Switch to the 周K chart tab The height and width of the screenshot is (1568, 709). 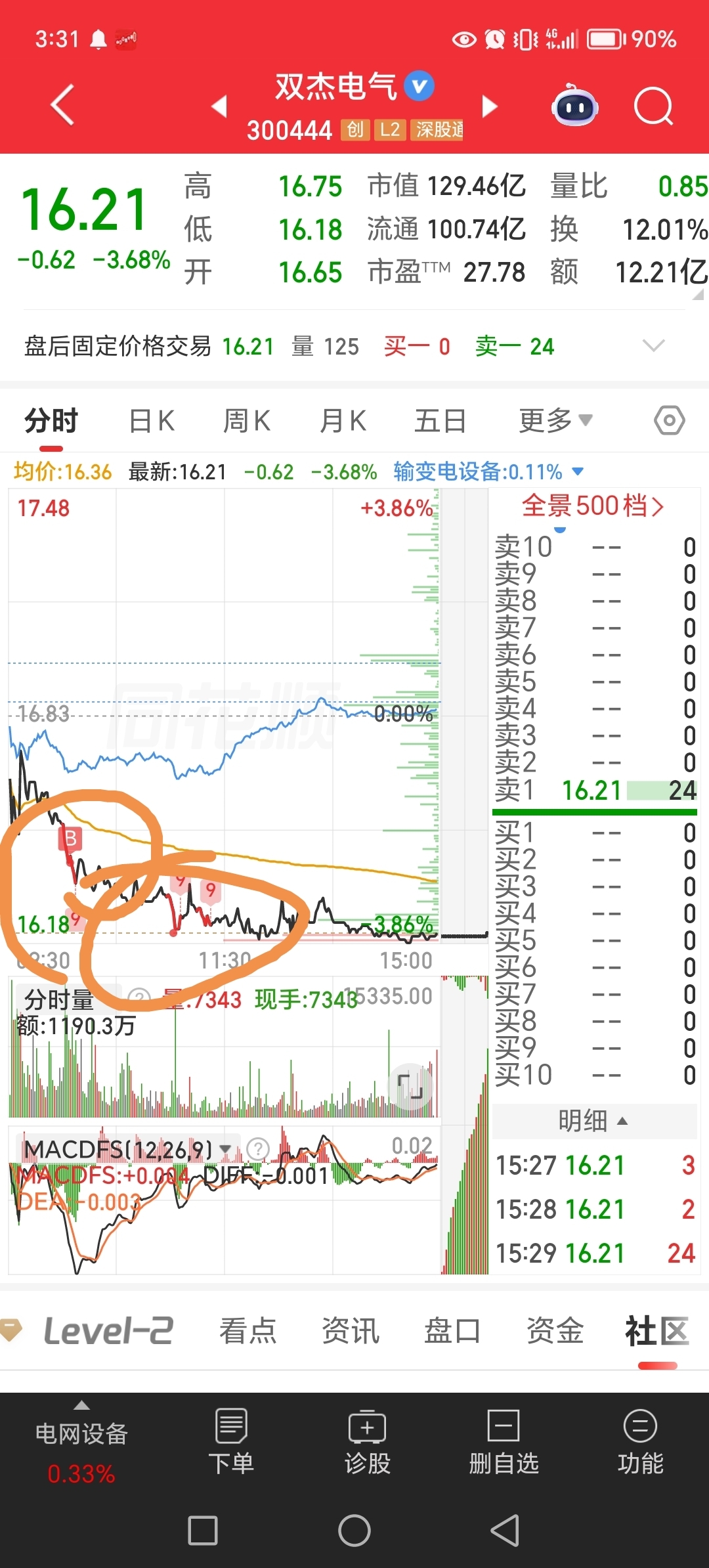click(247, 421)
